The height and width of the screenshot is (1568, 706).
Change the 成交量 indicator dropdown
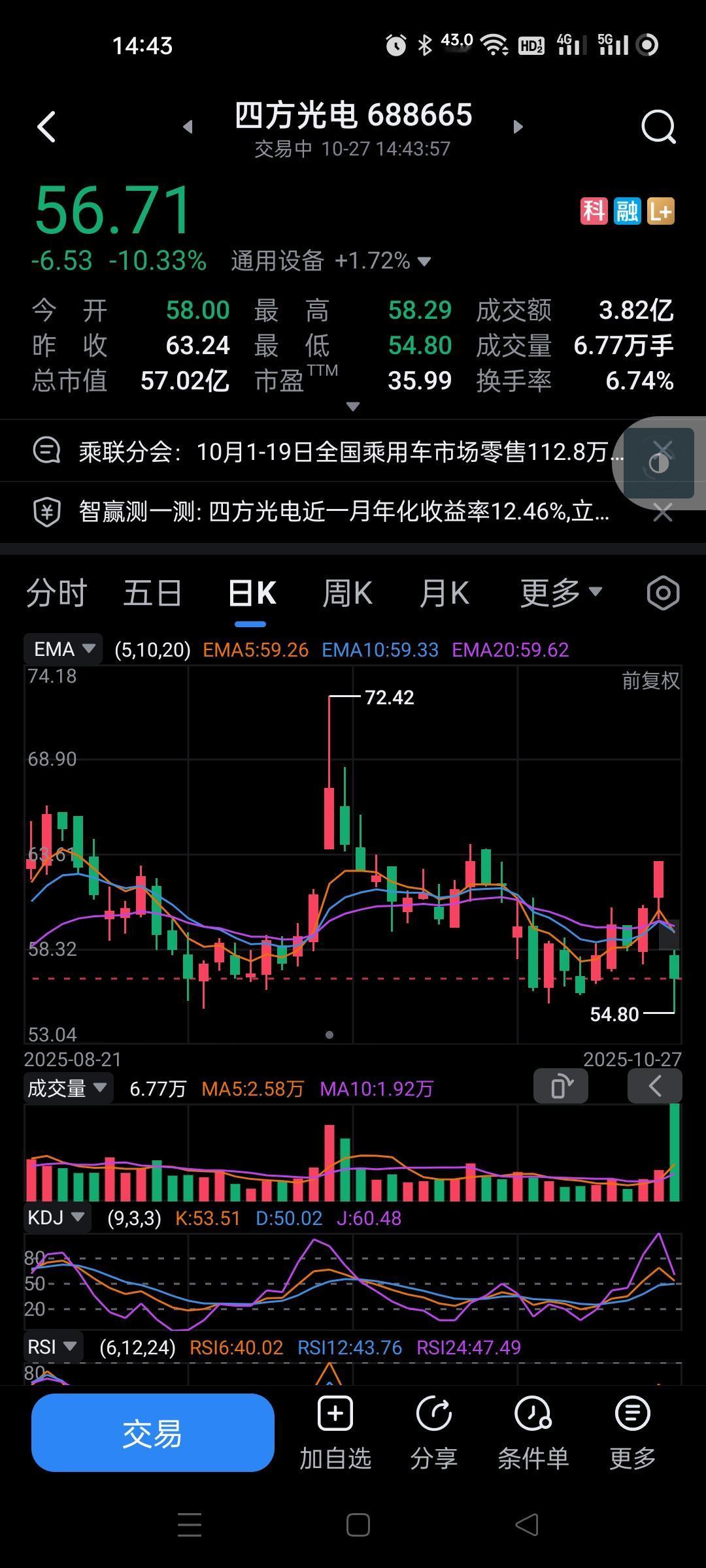pos(67,1088)
